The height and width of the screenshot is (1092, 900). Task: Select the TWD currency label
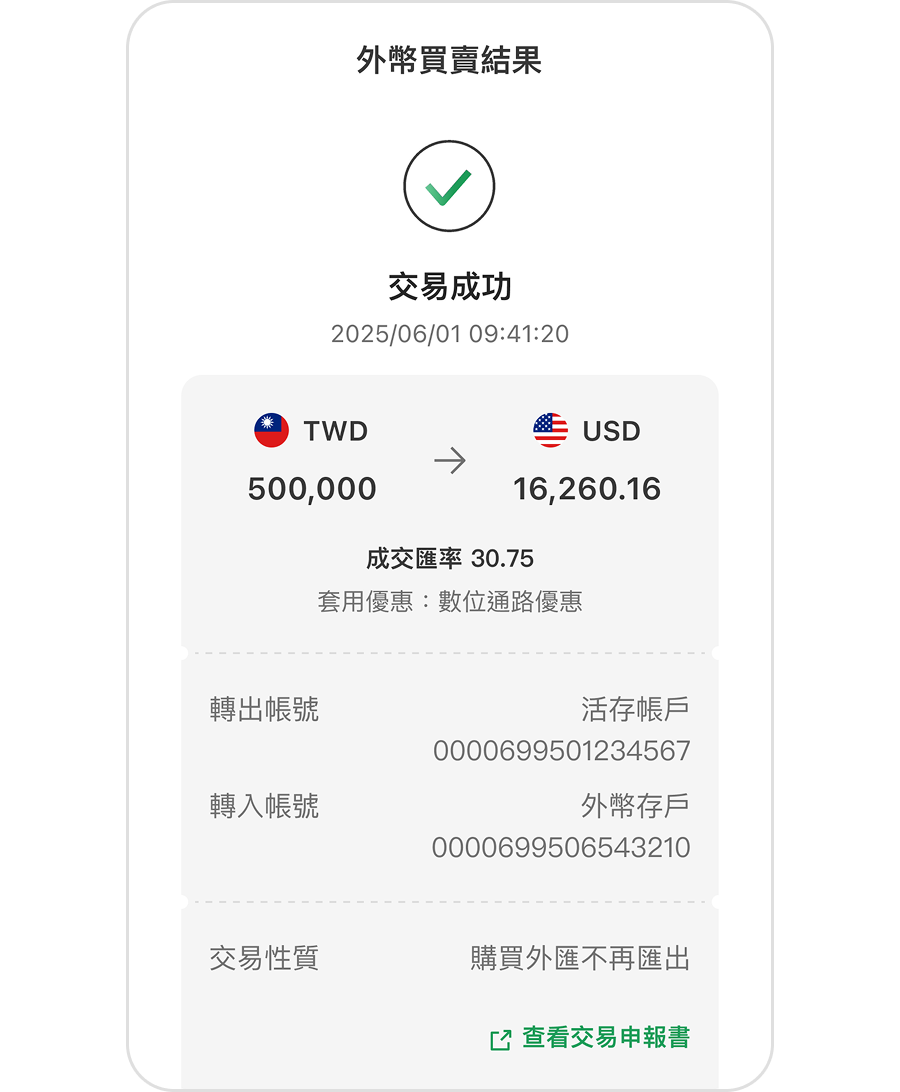pos(338,428)
